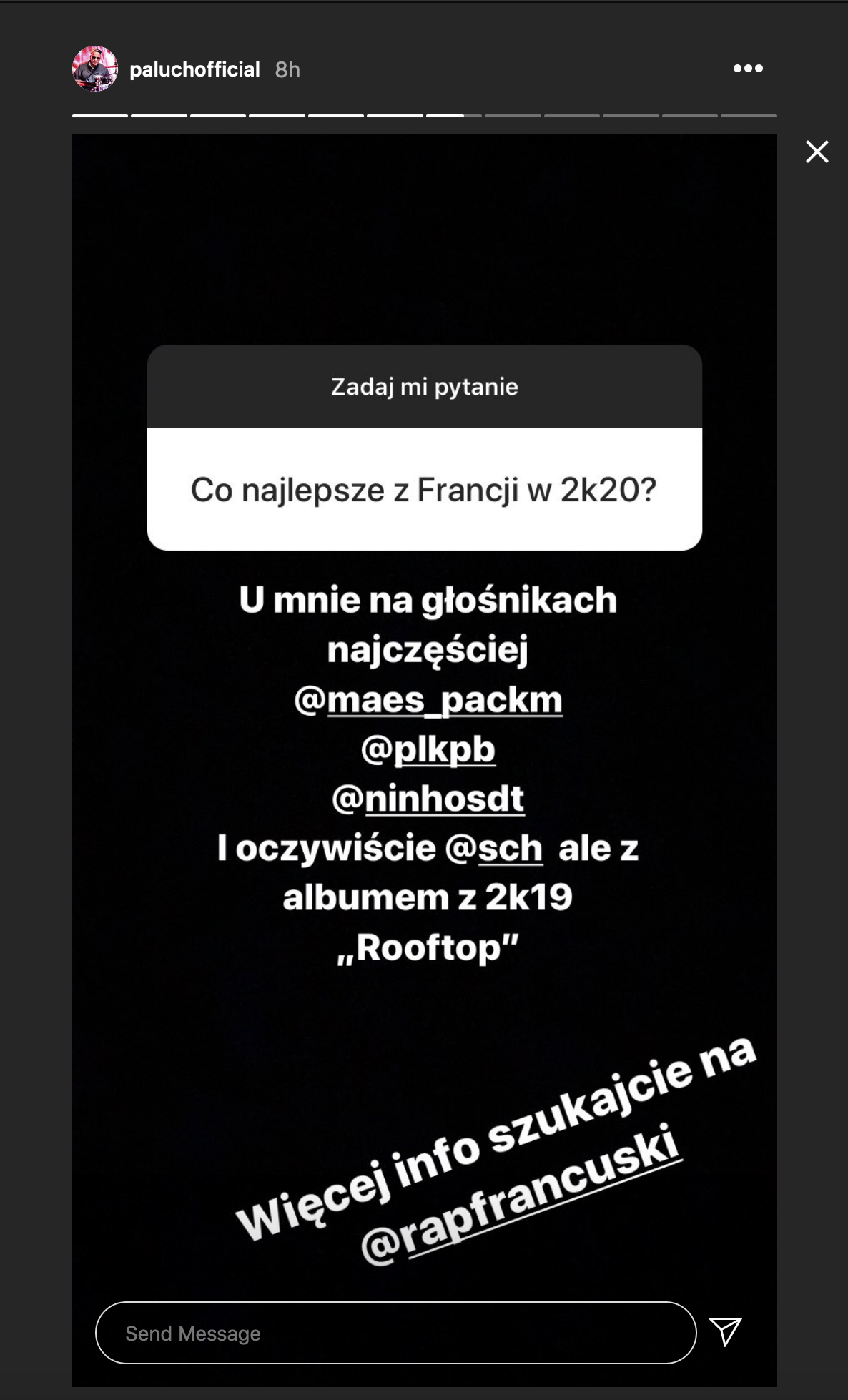Open the @ninhosdt mention
The image size is (848, 1400).
pos(428,799)
